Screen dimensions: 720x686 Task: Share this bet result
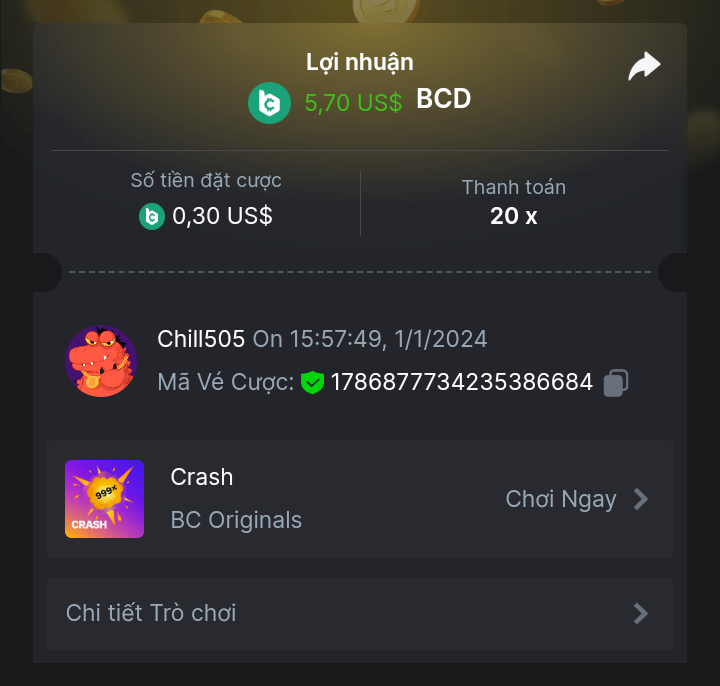644,67
